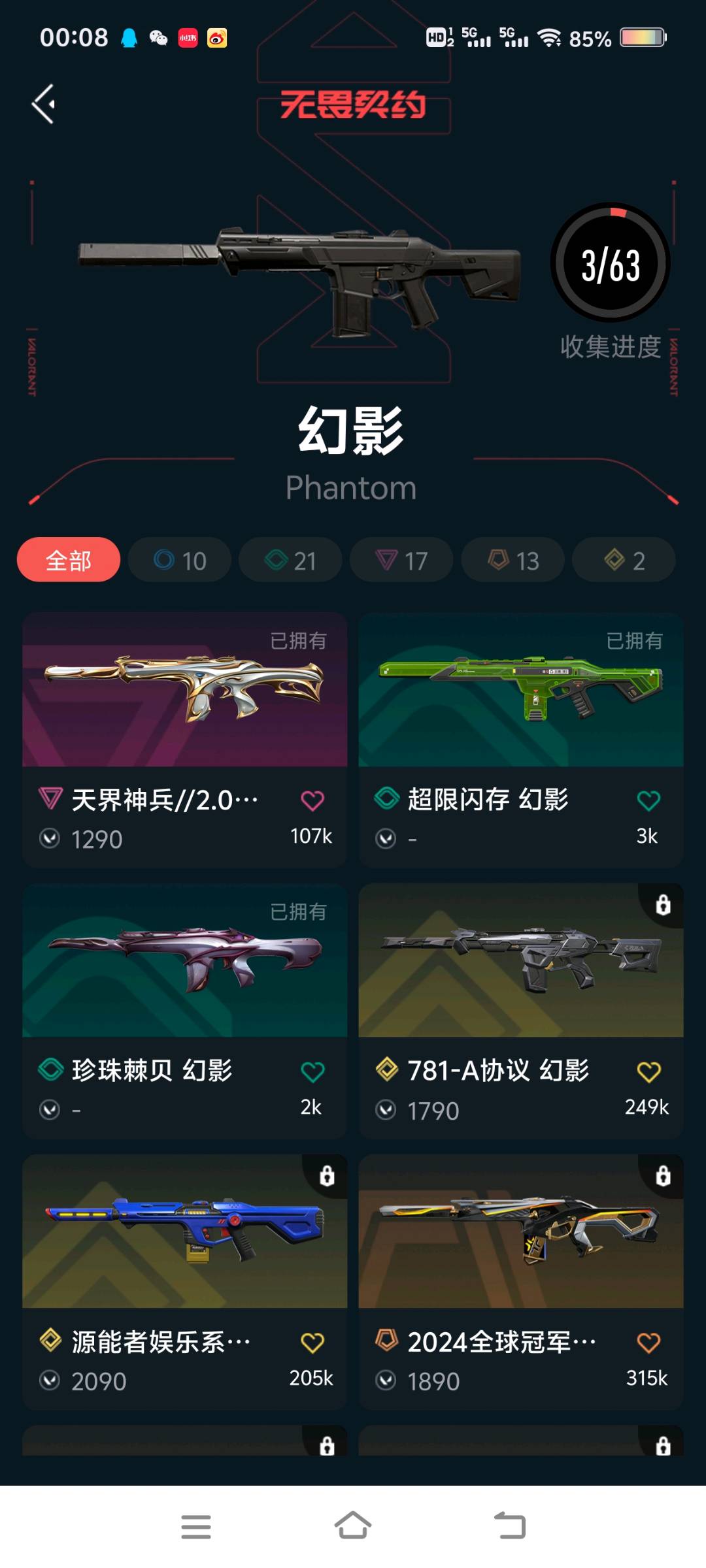
Task: Filter skins by the blue circle tier (10)
Action: [180, 560]
